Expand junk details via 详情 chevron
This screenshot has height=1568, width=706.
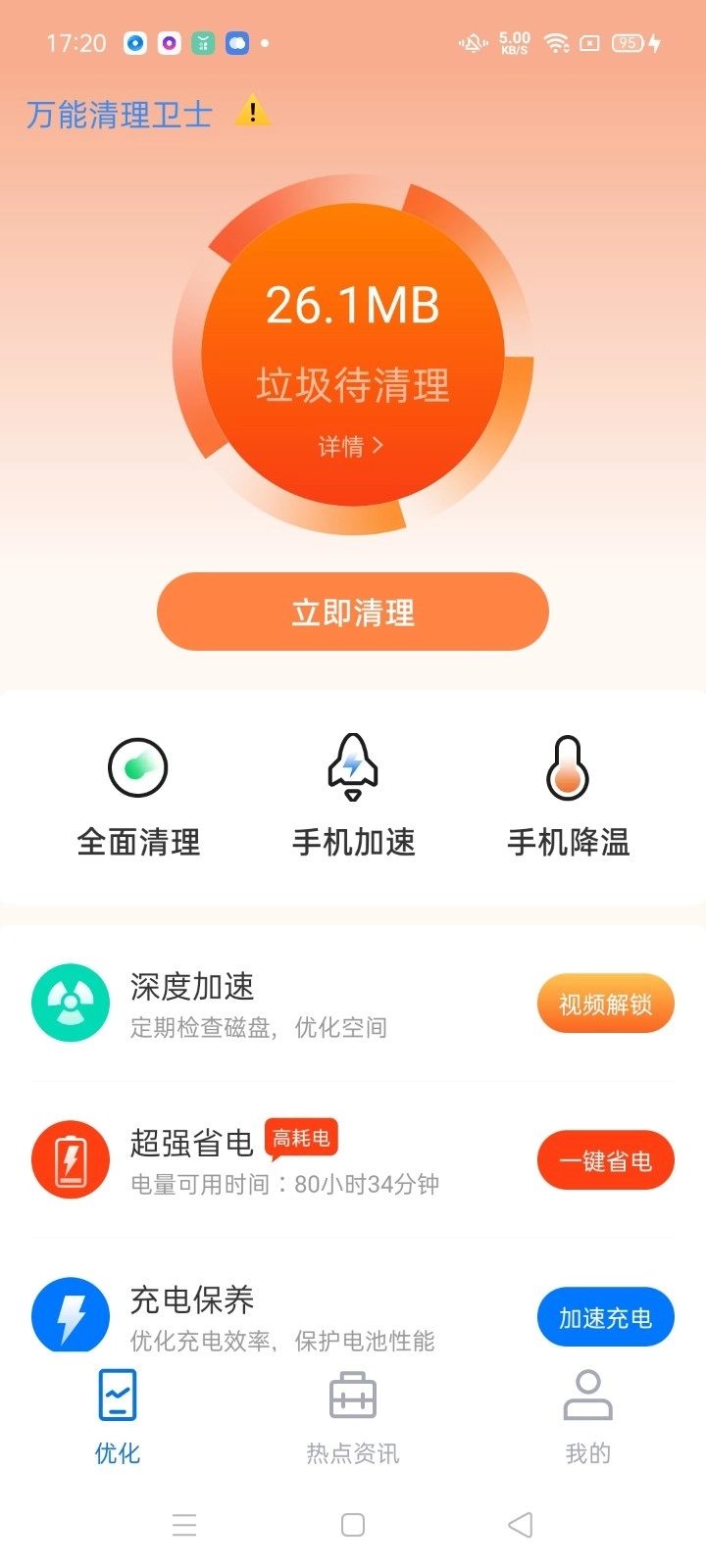point(351,445)
